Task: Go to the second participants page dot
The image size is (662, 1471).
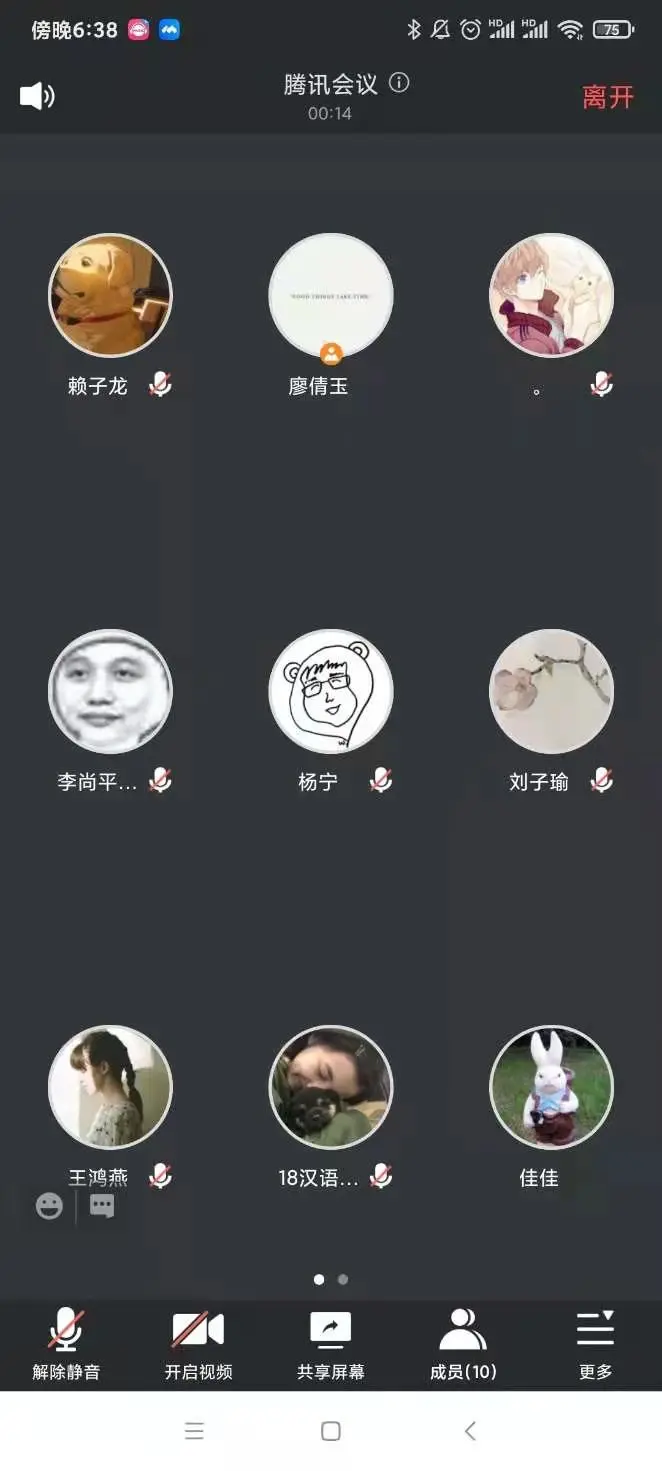Action: point(343,1279)
